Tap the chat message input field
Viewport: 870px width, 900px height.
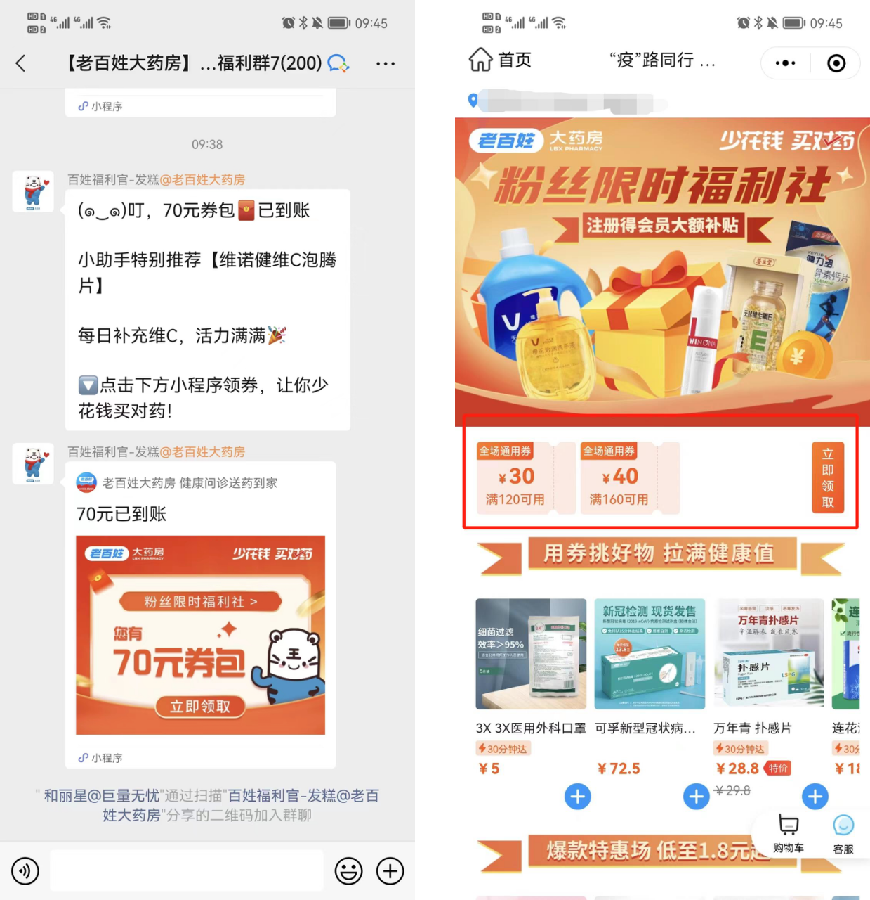tap(187, 870)
